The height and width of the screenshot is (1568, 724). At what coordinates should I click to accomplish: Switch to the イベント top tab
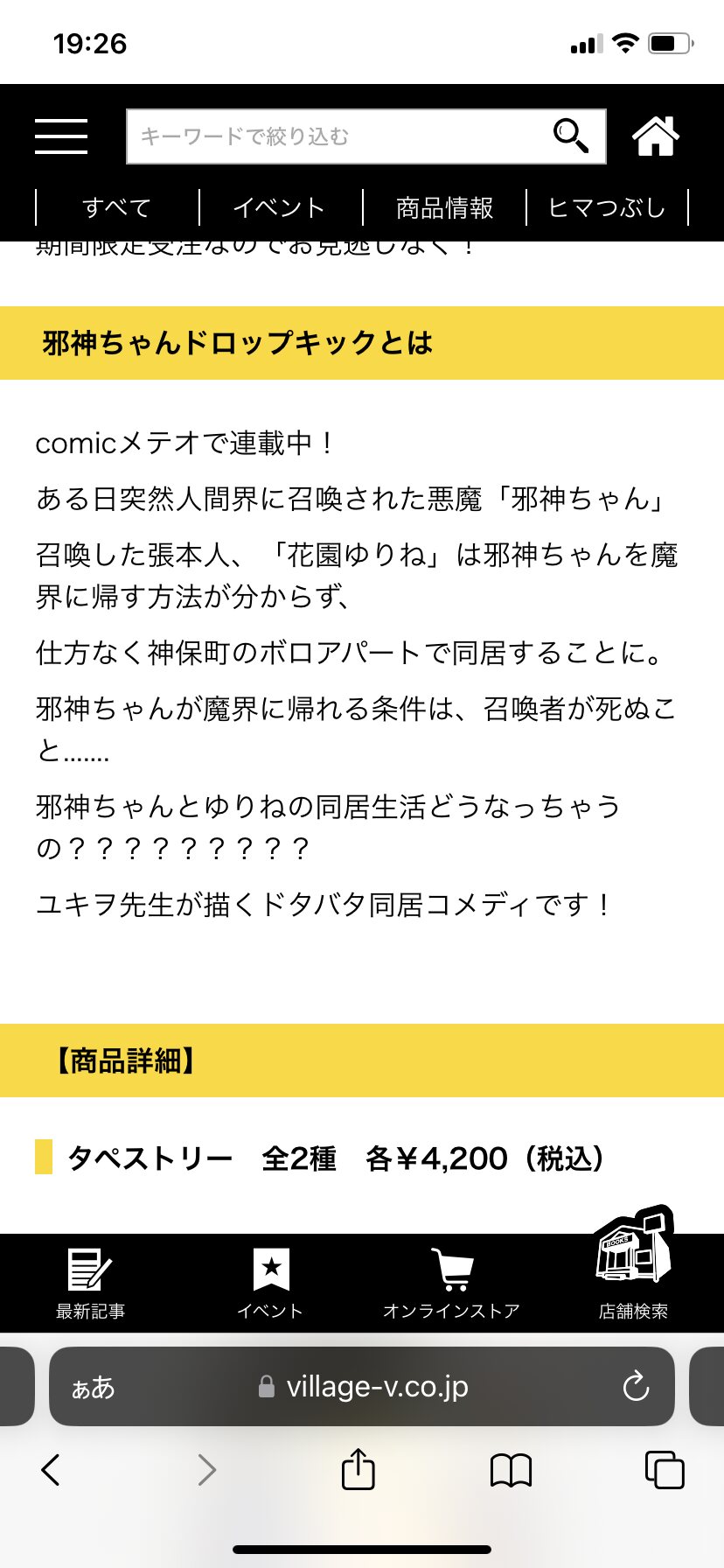click(x=280, y=208)
